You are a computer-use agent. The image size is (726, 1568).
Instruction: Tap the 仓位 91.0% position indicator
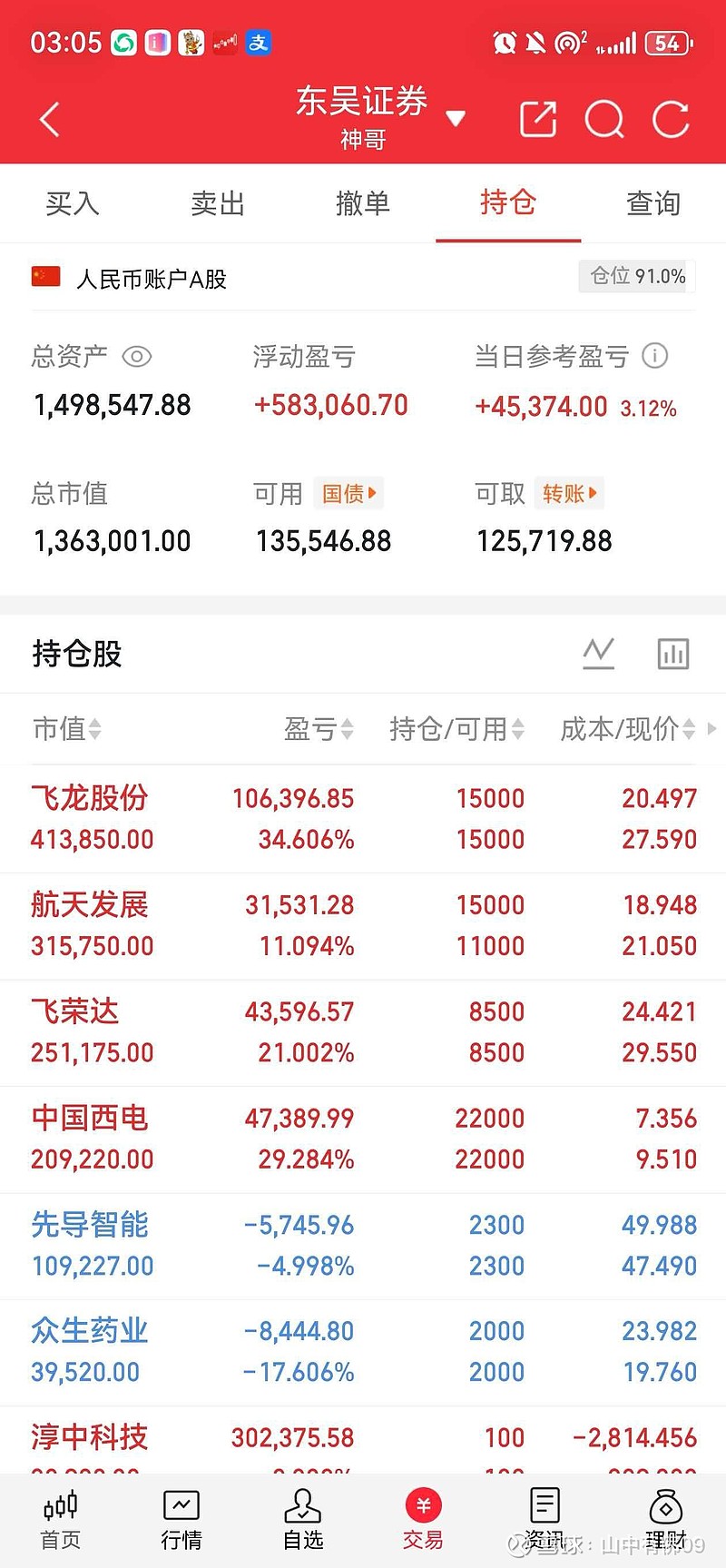636,276
